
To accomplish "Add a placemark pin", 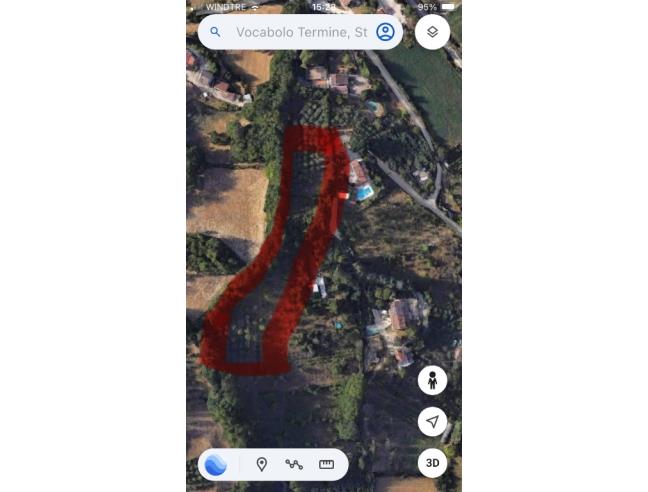I will point(262,464).
